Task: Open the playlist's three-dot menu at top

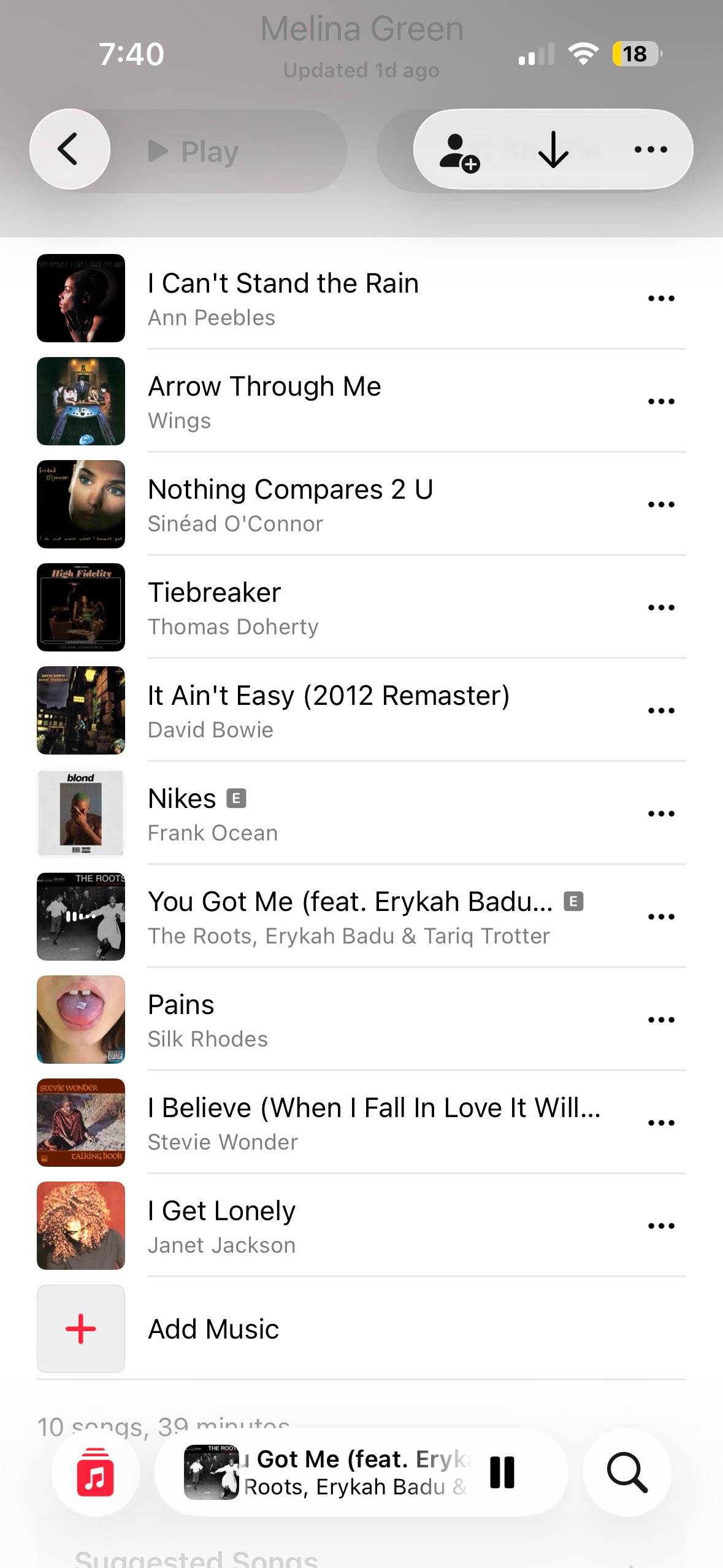Action: 651,149
